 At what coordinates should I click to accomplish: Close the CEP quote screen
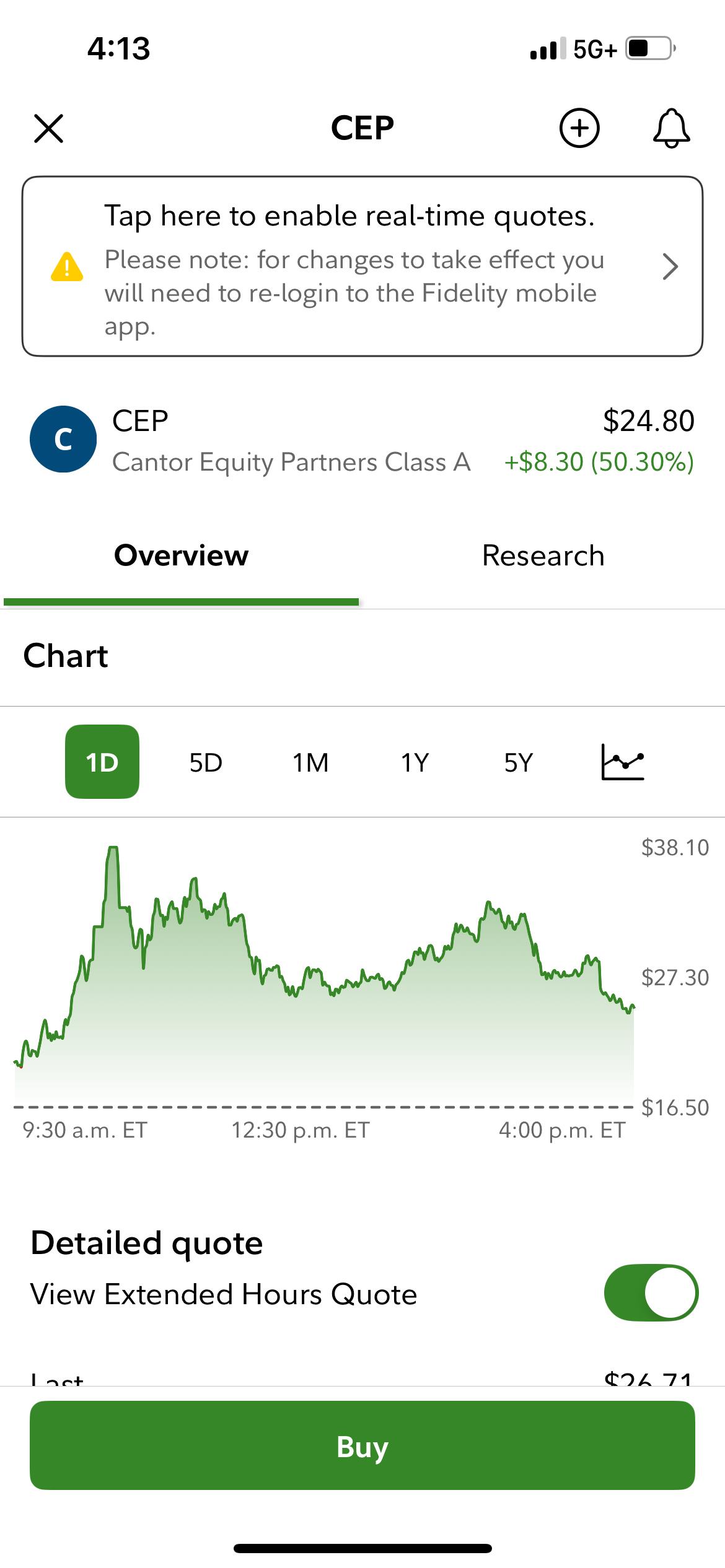(x=48, y=129)
